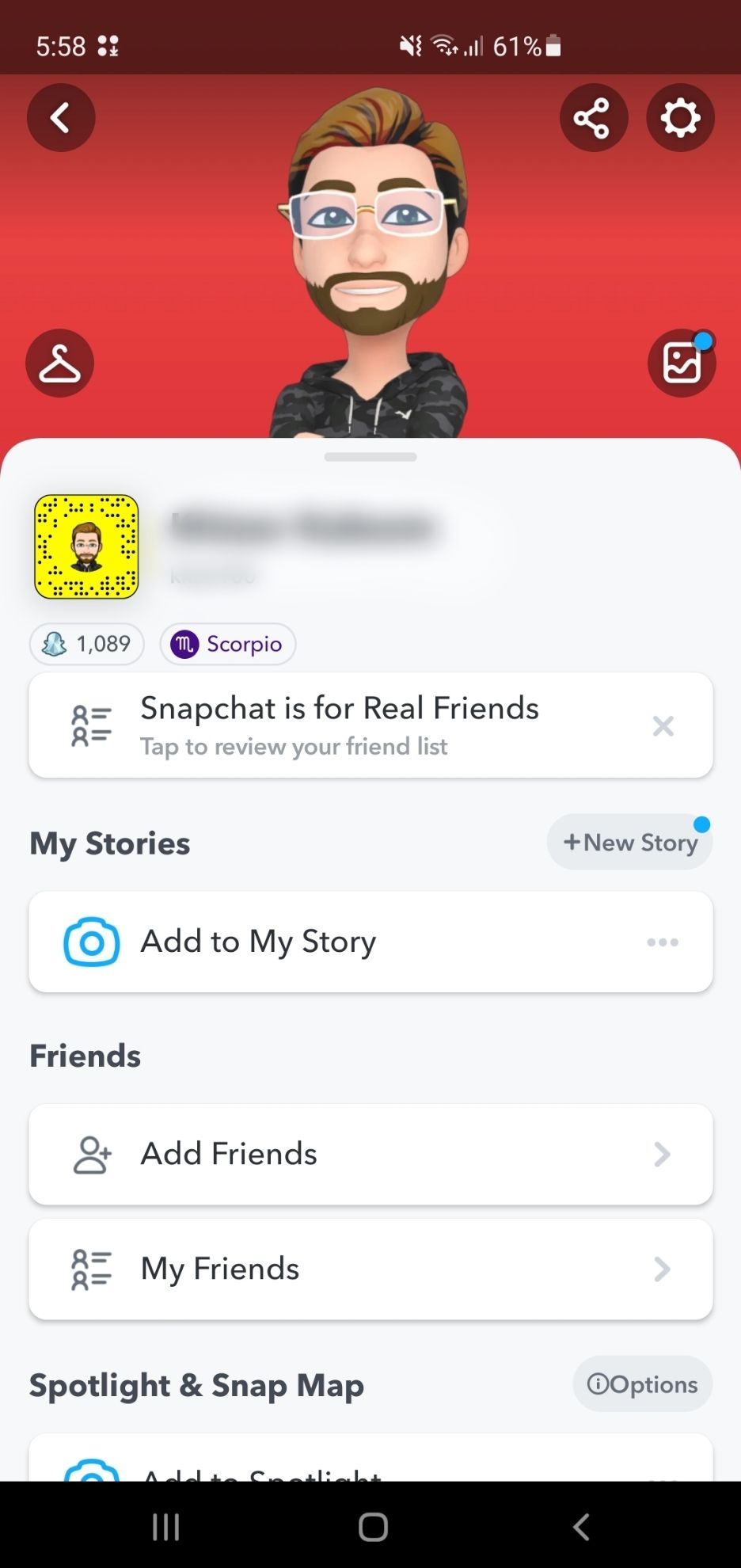This screenshot has width=741, height=1568.
Task: Open the Scorpio zodiac chip
Action: coord(228,644)
